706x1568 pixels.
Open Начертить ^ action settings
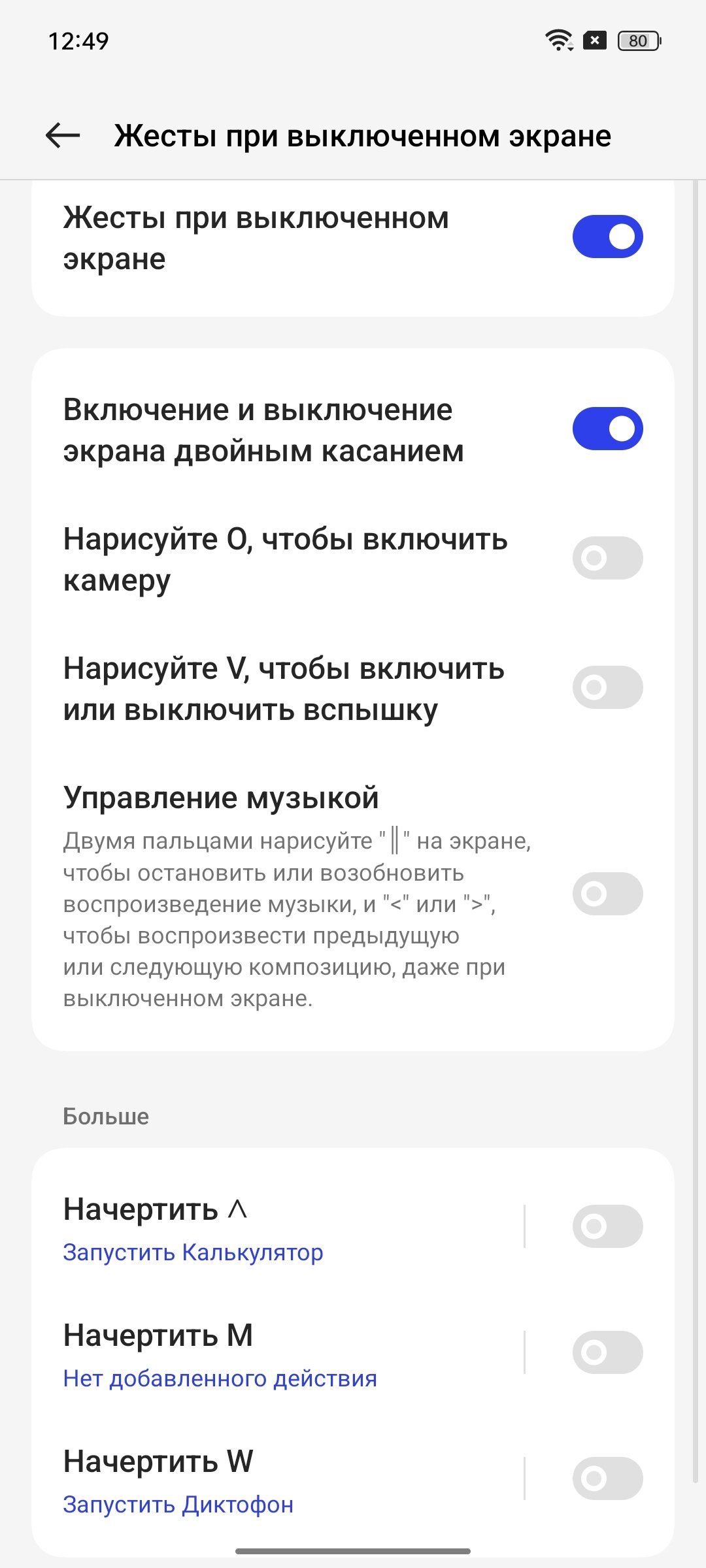pos(278,1227)
